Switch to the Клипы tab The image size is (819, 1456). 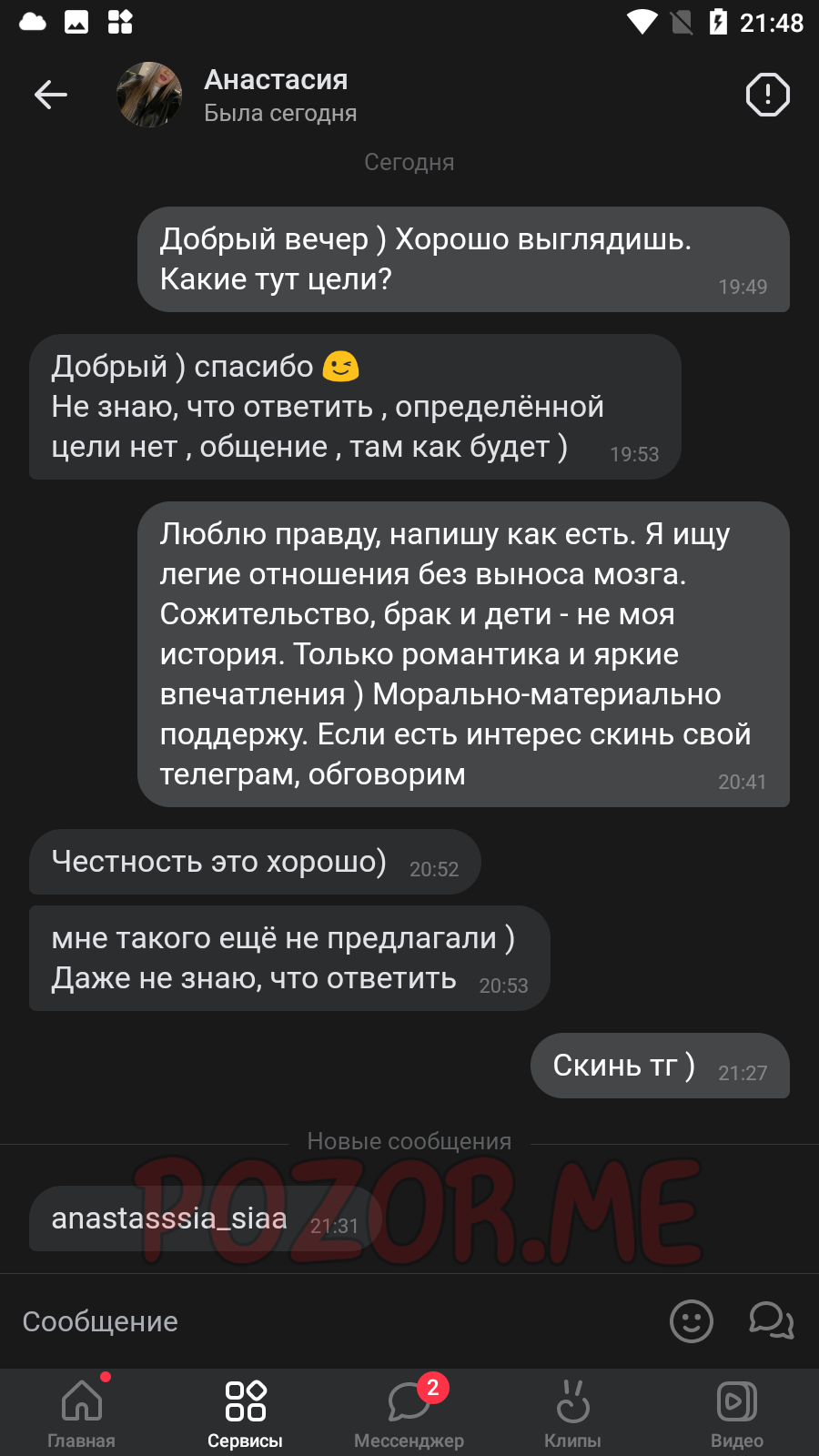(573, 1413)
